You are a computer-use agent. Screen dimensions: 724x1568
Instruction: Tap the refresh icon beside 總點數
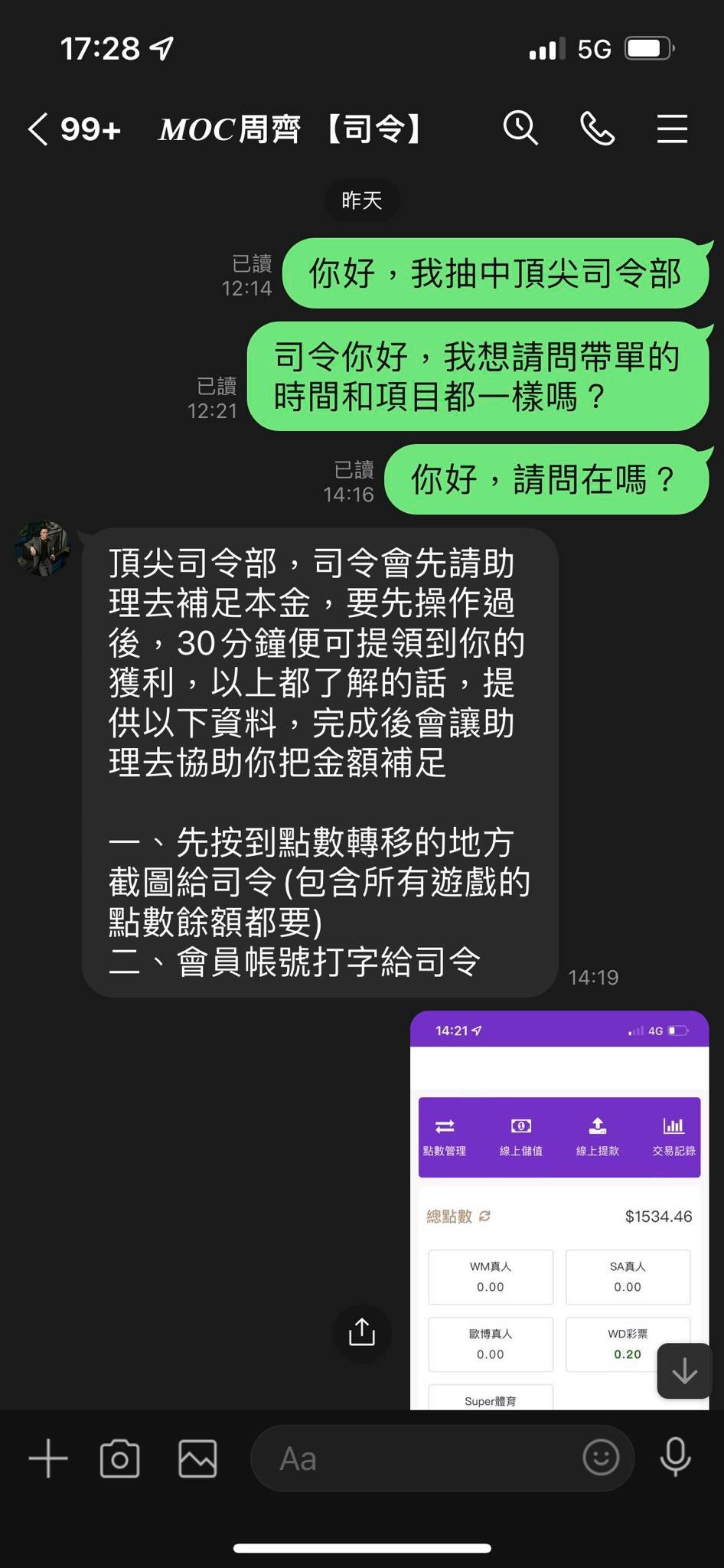[485, 1216]
